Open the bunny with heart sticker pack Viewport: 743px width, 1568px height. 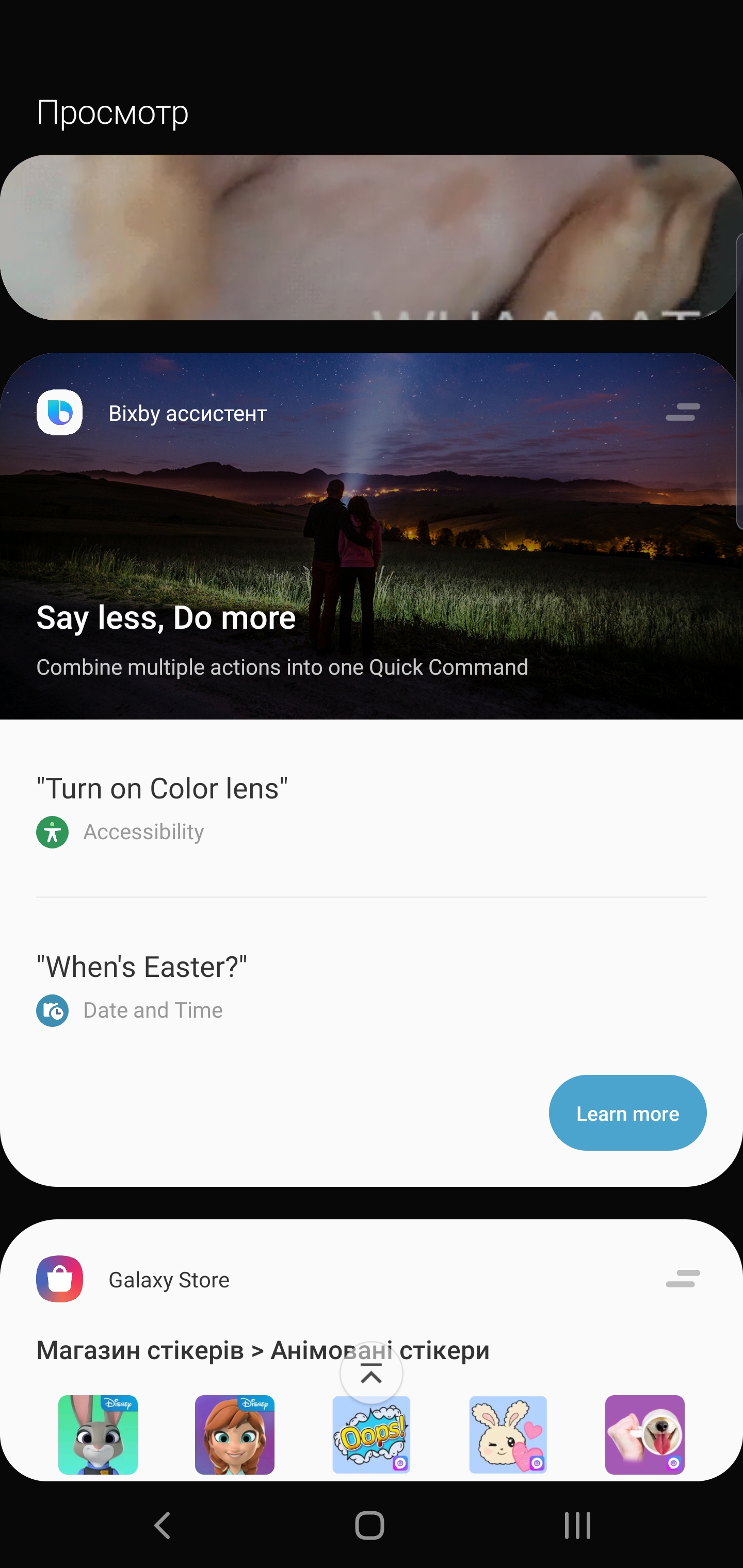(x=508, y=1435)
